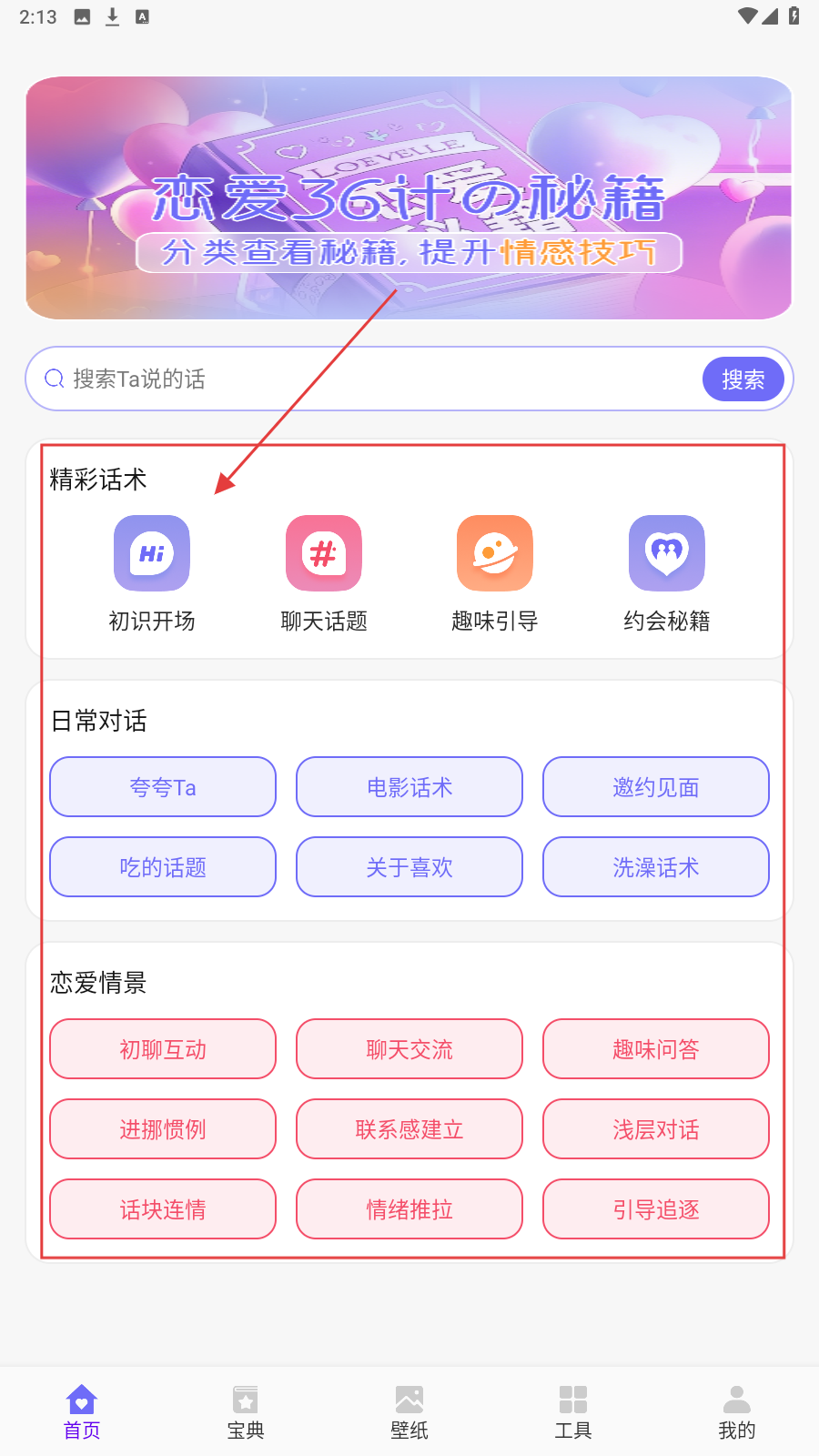Select 趣味问答 scenario
819x1456 pixels.
pyautogui.click(x=655, y=1049)
